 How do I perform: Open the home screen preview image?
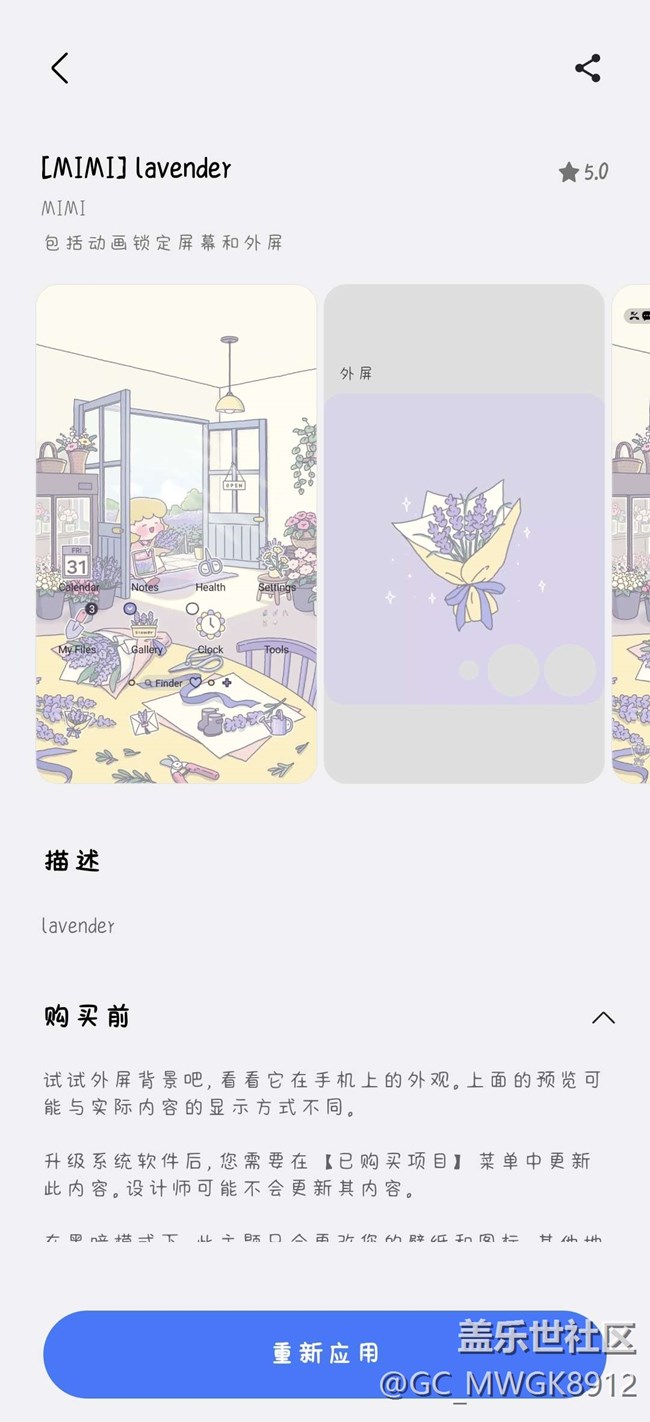point(176,533)
